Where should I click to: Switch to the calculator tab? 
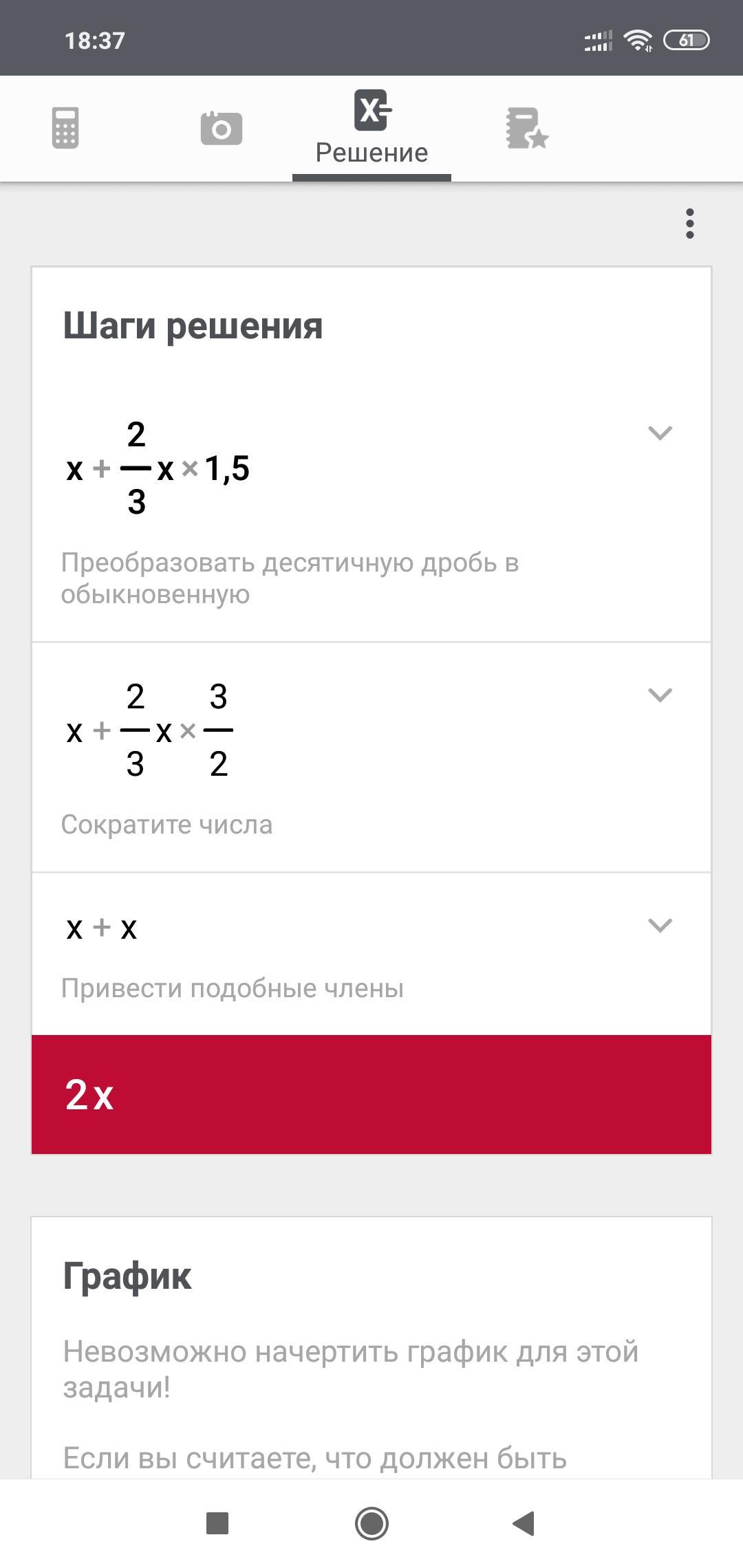click(x=65, y=128)
